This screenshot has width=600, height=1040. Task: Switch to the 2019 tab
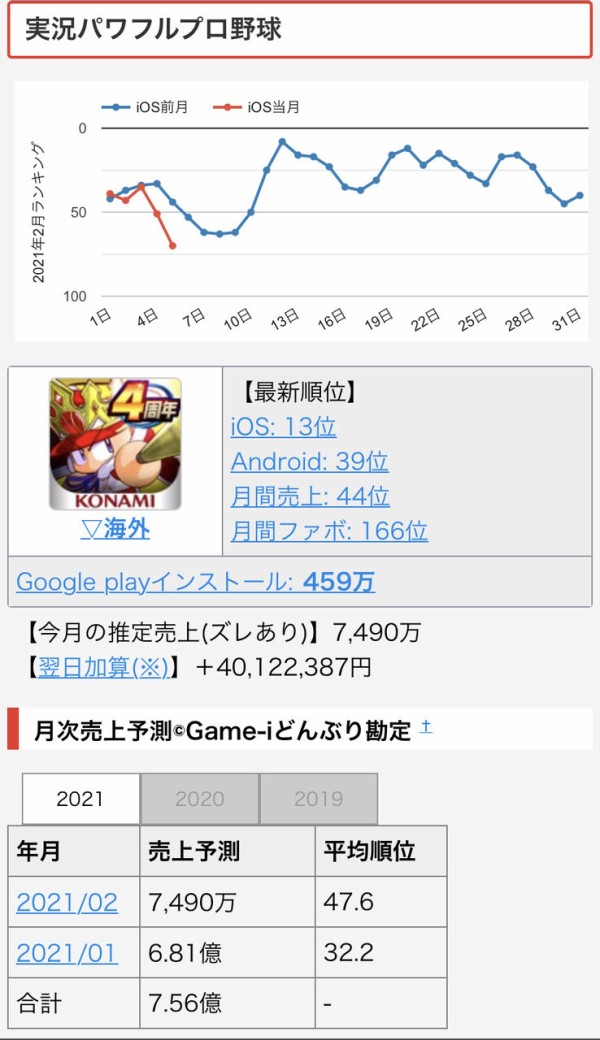(x=318, y=799)
